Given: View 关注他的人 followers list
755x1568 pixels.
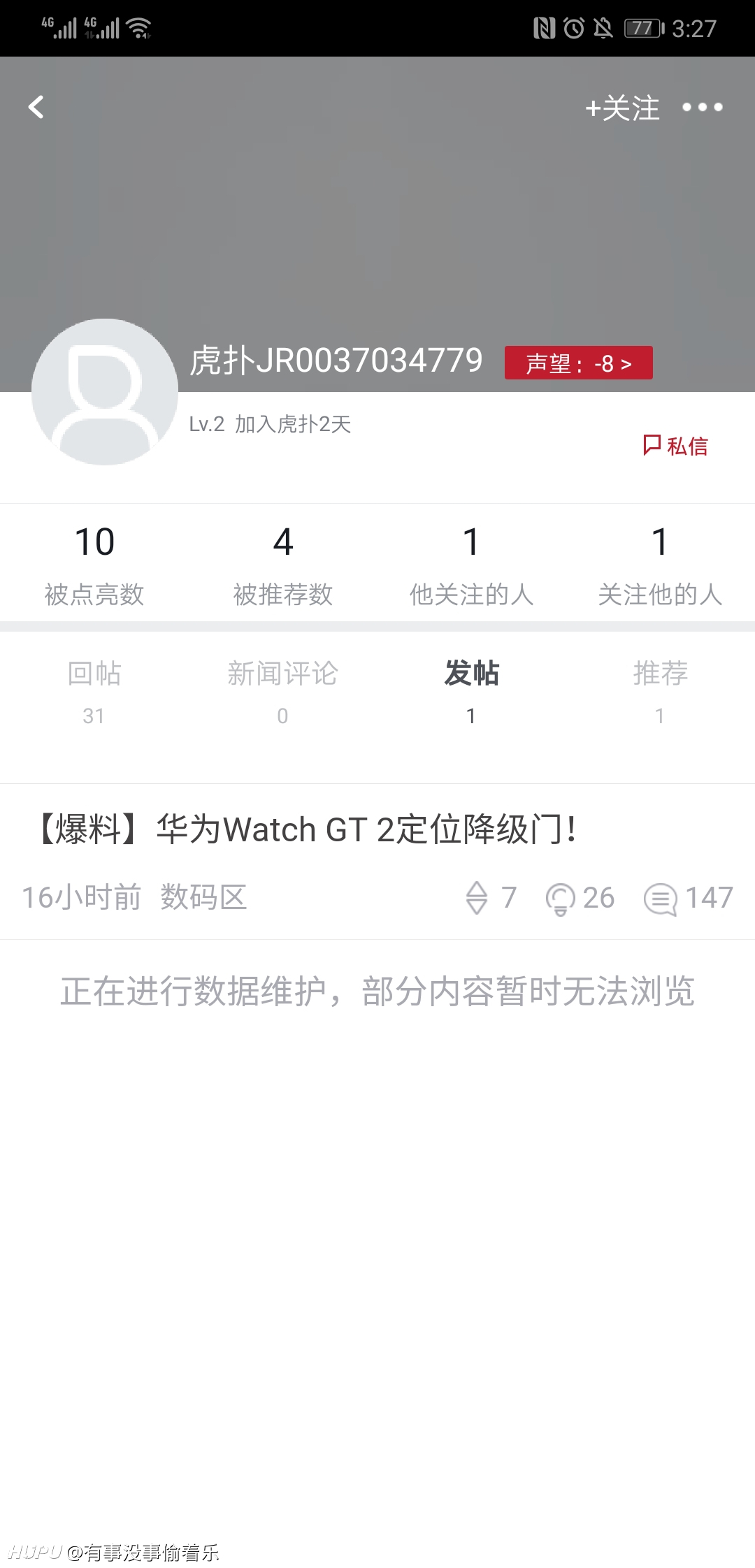Looking at the screenshot, I should tap(660, 564).
